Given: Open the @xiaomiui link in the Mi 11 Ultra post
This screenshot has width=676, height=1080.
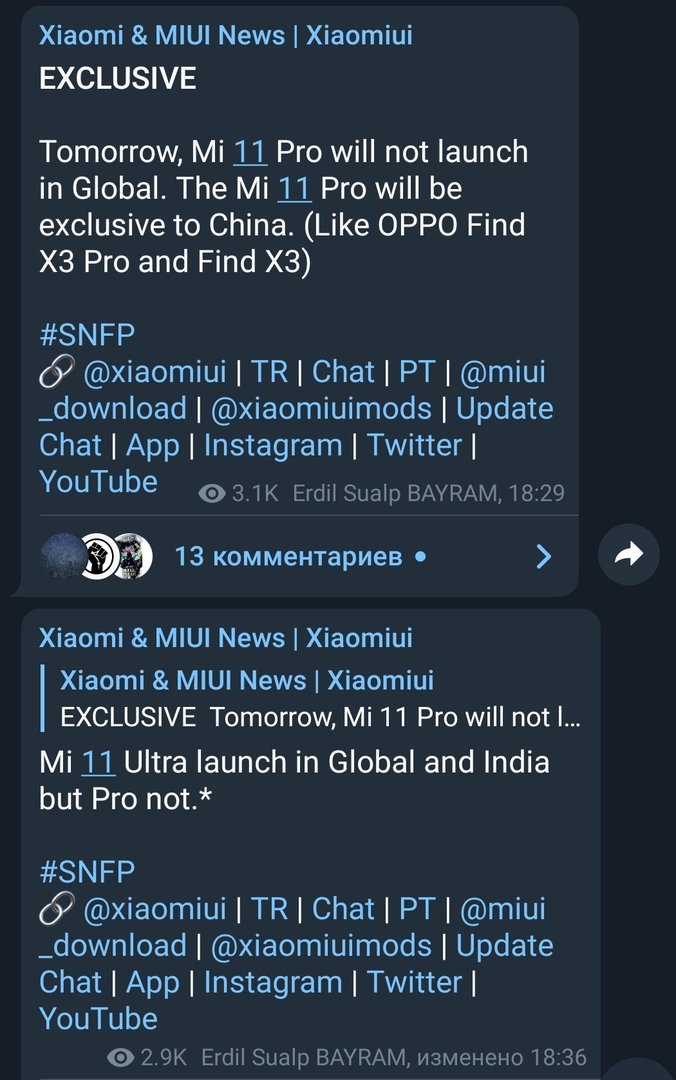Looking at the screenshot, I should [x=155, y=909].
